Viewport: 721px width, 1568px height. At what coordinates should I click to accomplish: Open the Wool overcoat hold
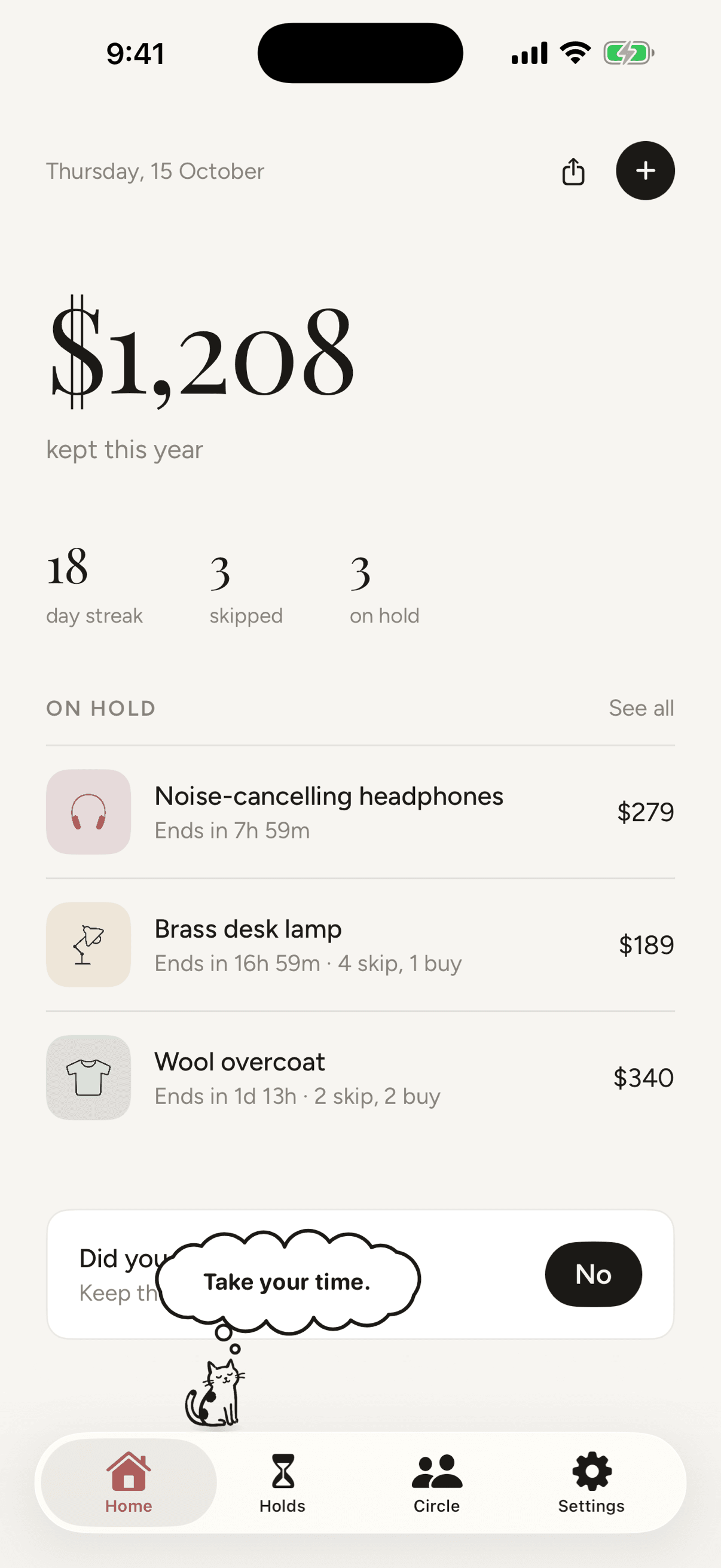[x=360, y=1078]
